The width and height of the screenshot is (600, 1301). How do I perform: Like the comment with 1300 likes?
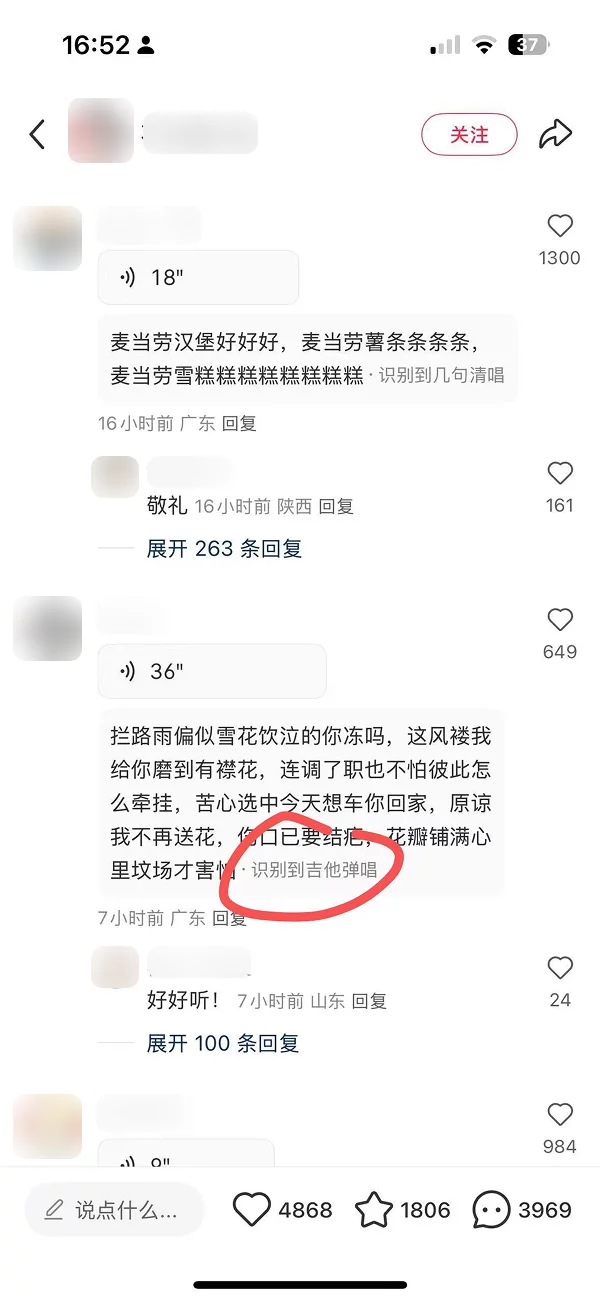click(559, 226)
